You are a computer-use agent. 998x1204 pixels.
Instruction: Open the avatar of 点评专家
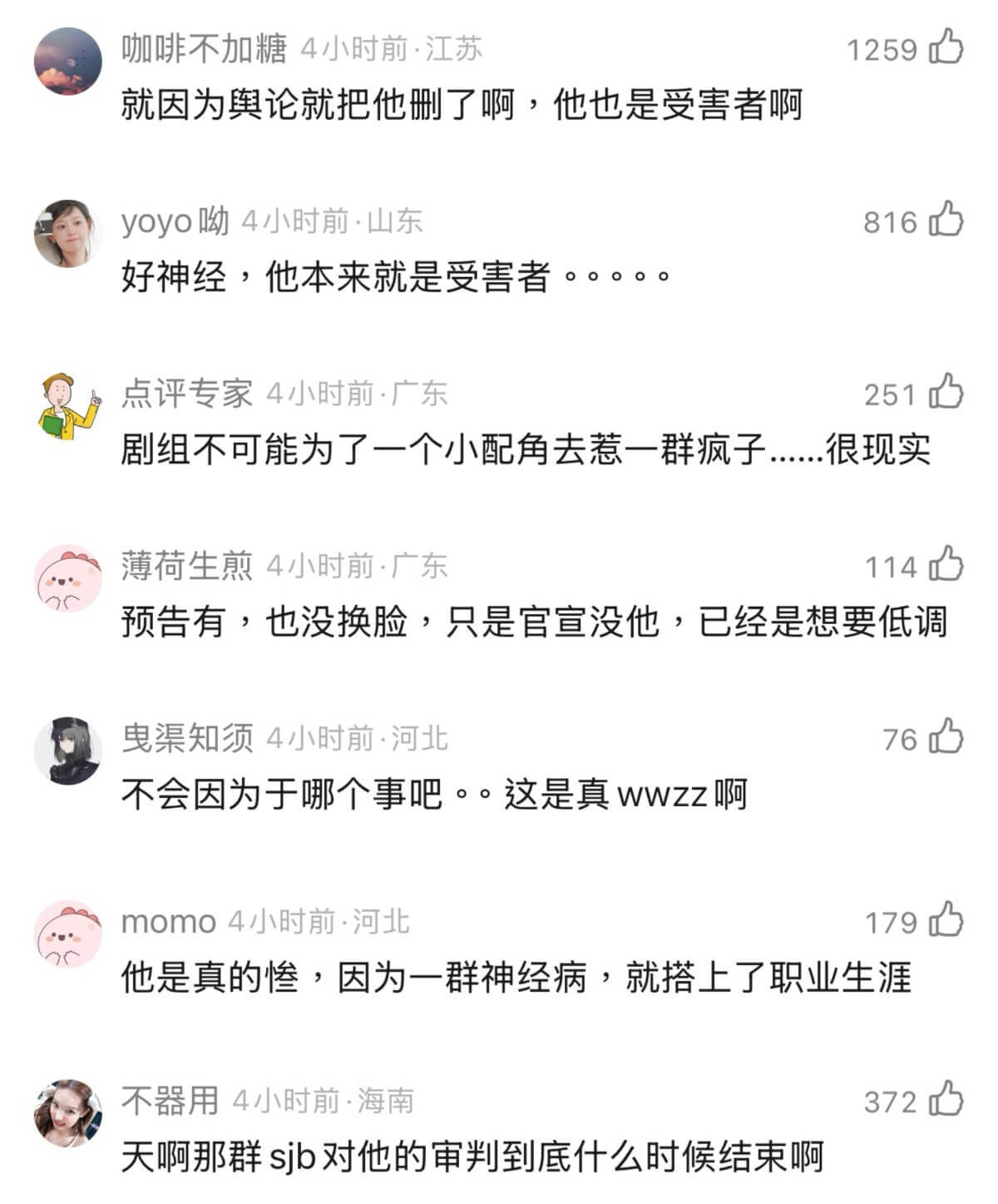click(x=67, y=406)
